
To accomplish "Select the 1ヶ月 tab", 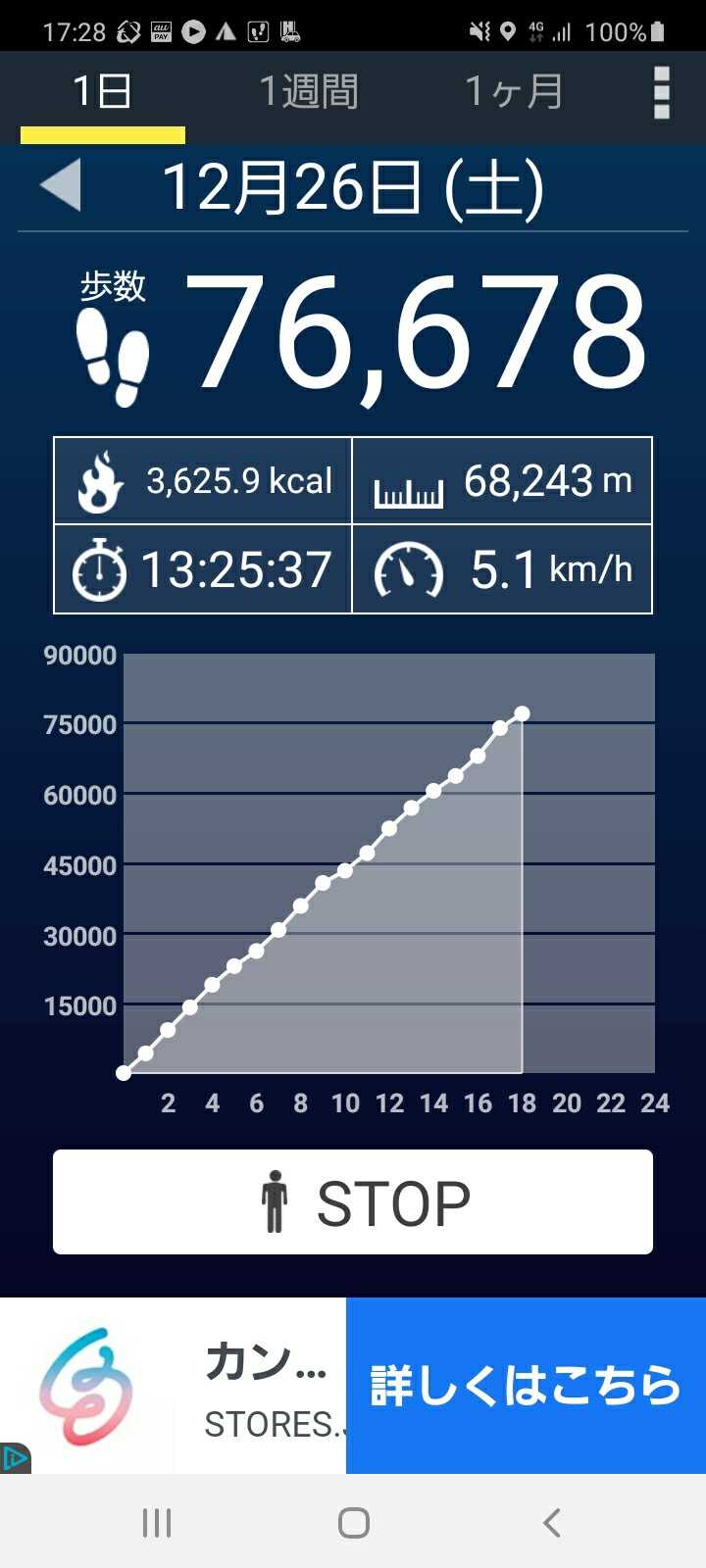I will coord(514,92).
